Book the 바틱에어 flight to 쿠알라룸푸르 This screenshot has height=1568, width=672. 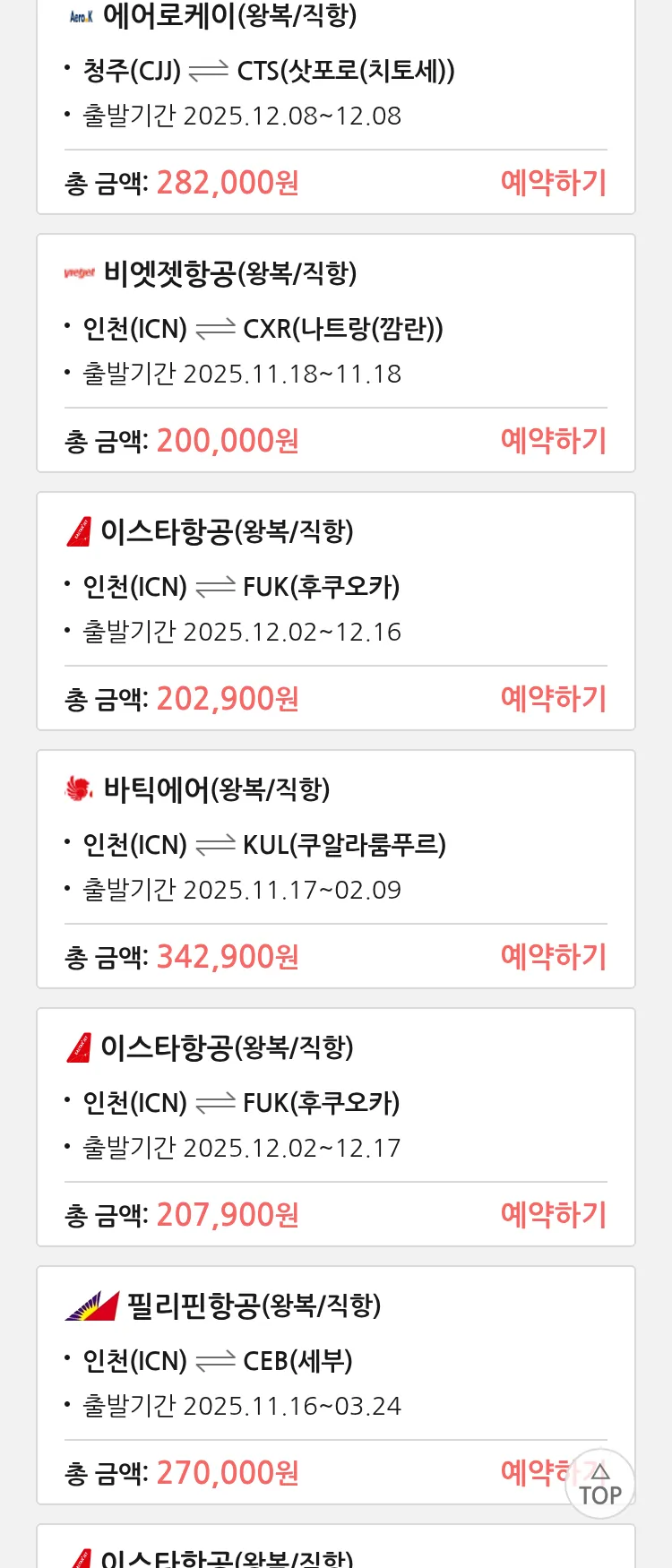(x=553, y=957)
